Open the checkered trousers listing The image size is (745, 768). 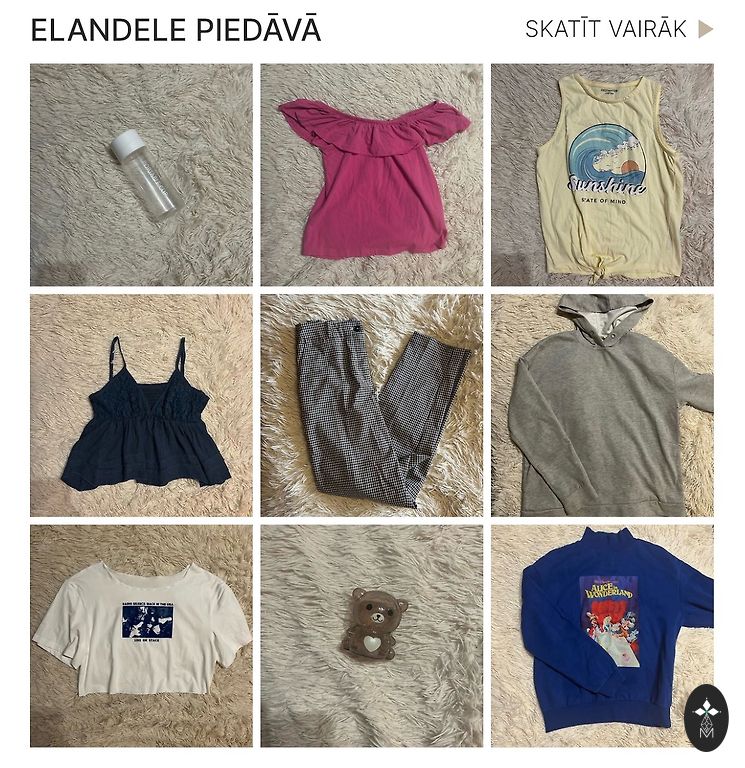(371, 405)
